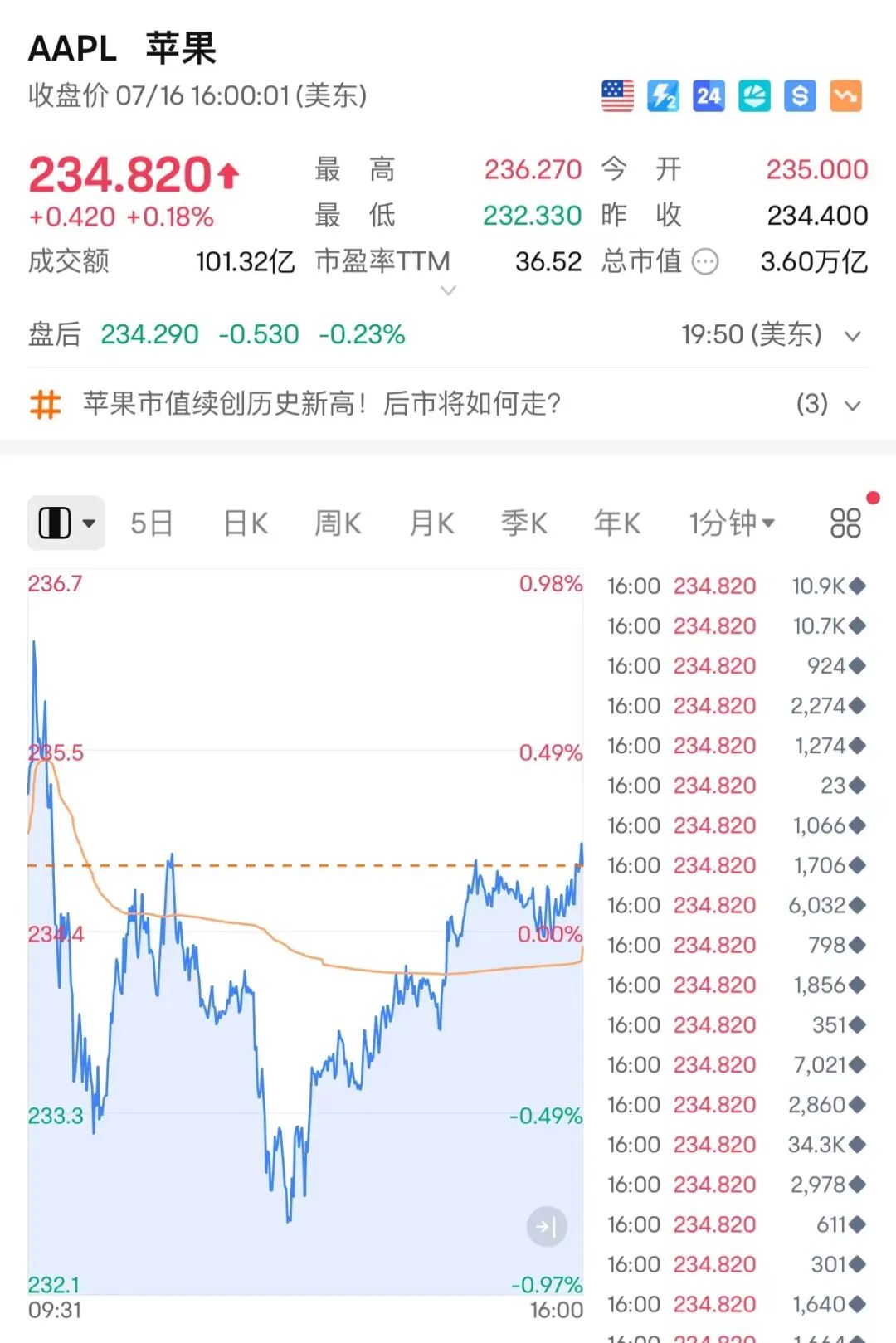Expand the 盘后 after-hours quote details

852,336
